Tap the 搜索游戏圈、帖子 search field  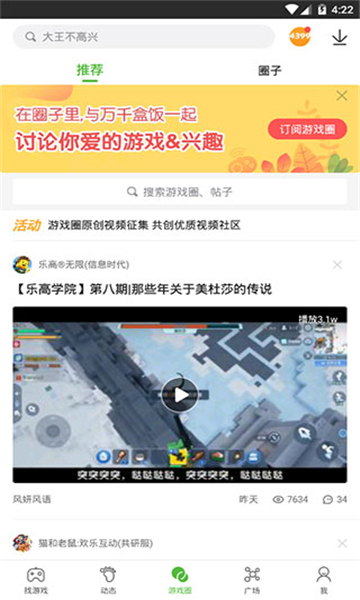180,191
